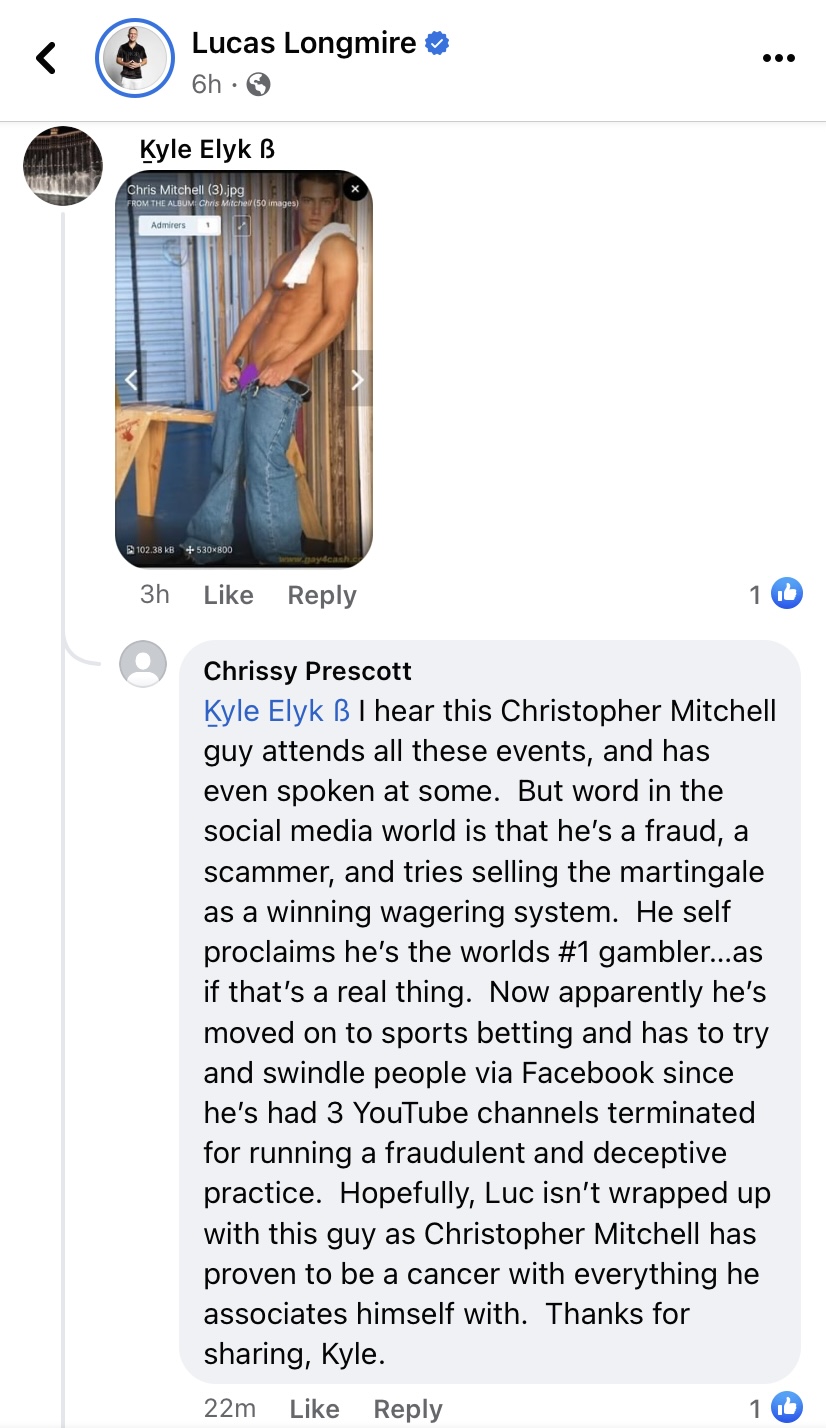Open Lucas Longmire's profile picture

[x=134, y=58]
